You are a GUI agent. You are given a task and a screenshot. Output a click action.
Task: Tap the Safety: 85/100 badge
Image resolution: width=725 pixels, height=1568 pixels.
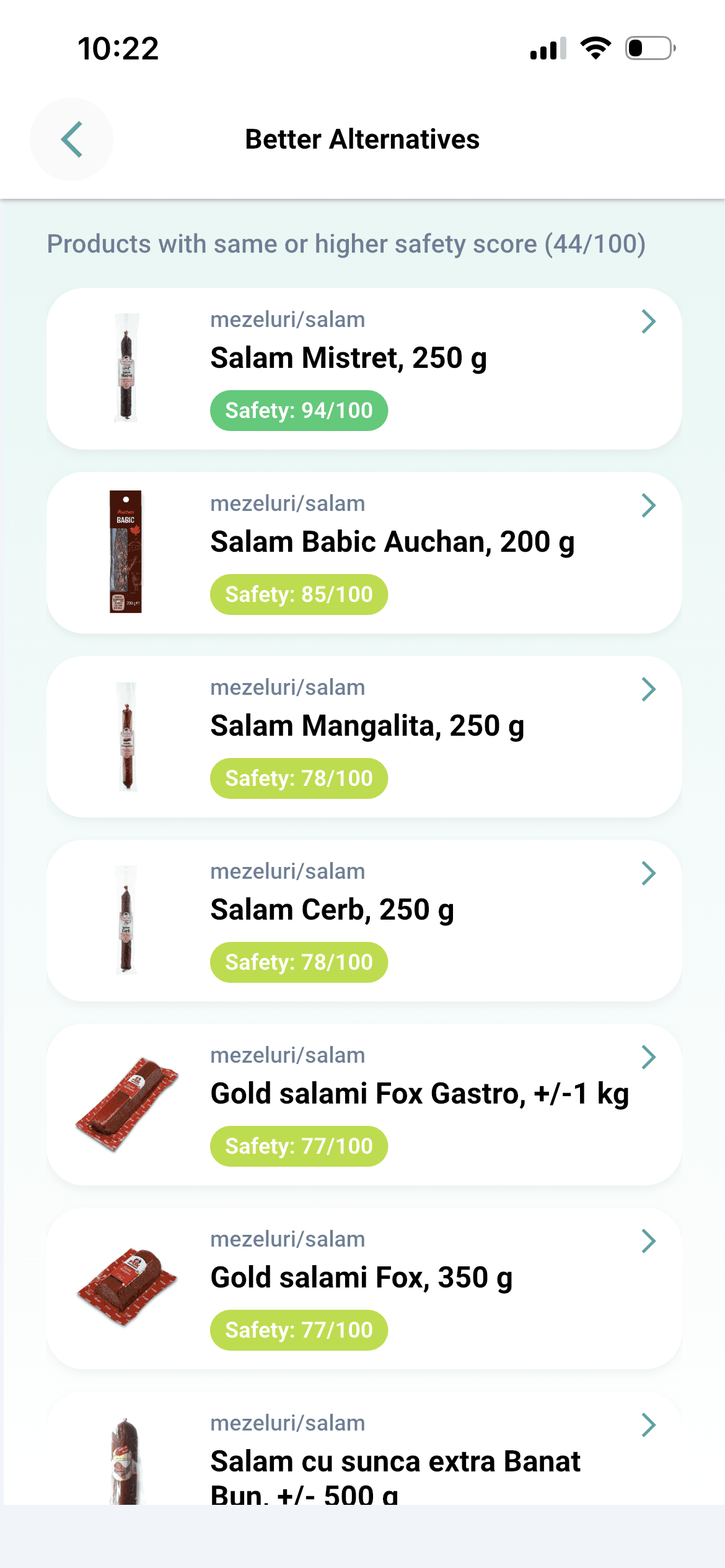tap(299, 594)
